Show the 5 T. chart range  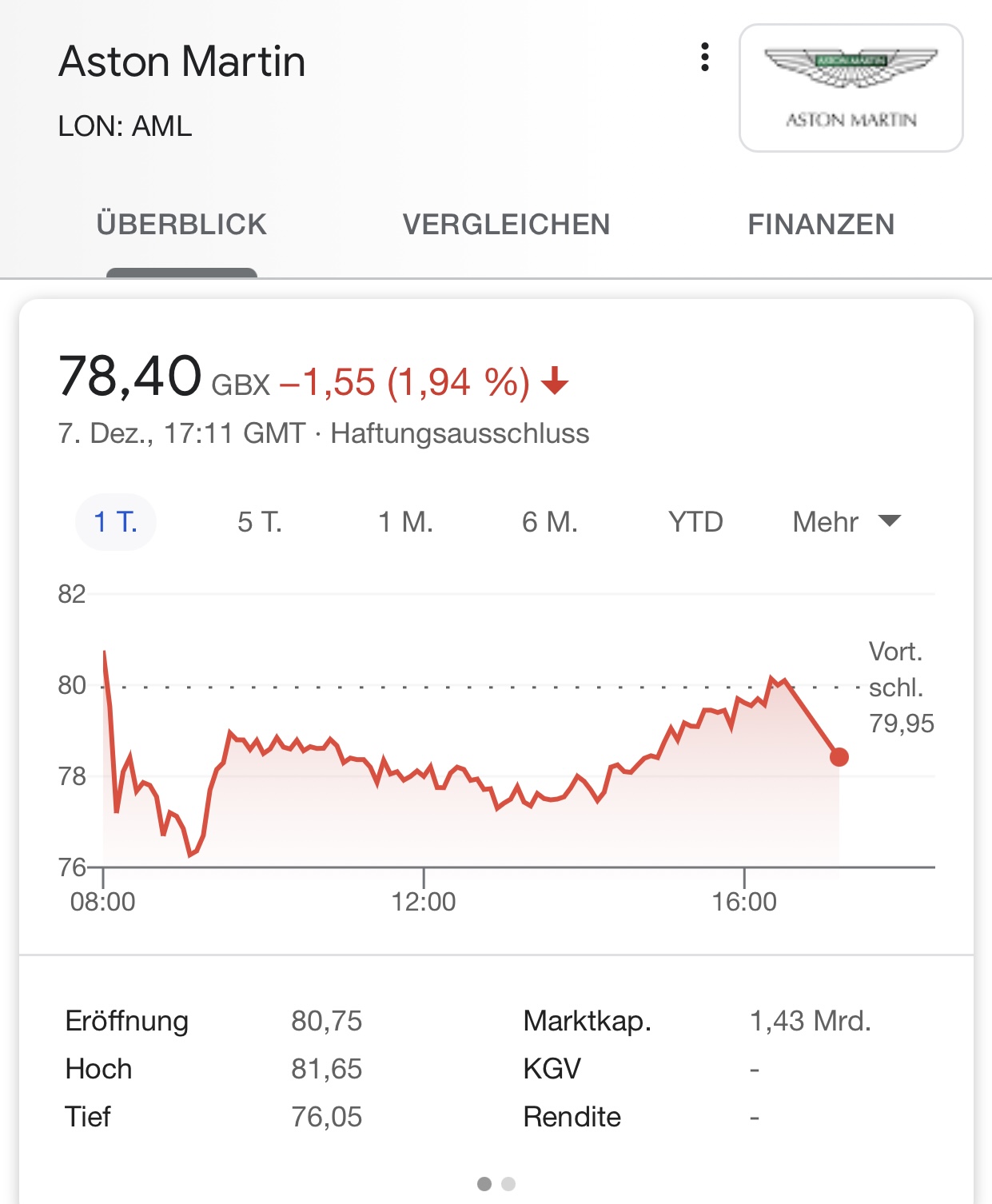coord(260,522)
